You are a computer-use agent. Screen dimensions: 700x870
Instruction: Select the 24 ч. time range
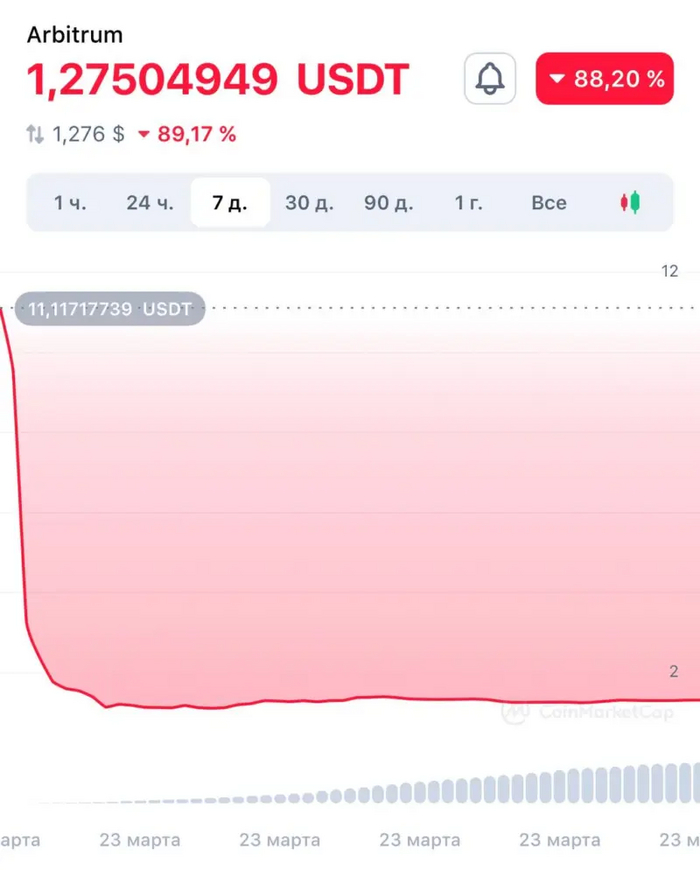[x=150, y=203]
